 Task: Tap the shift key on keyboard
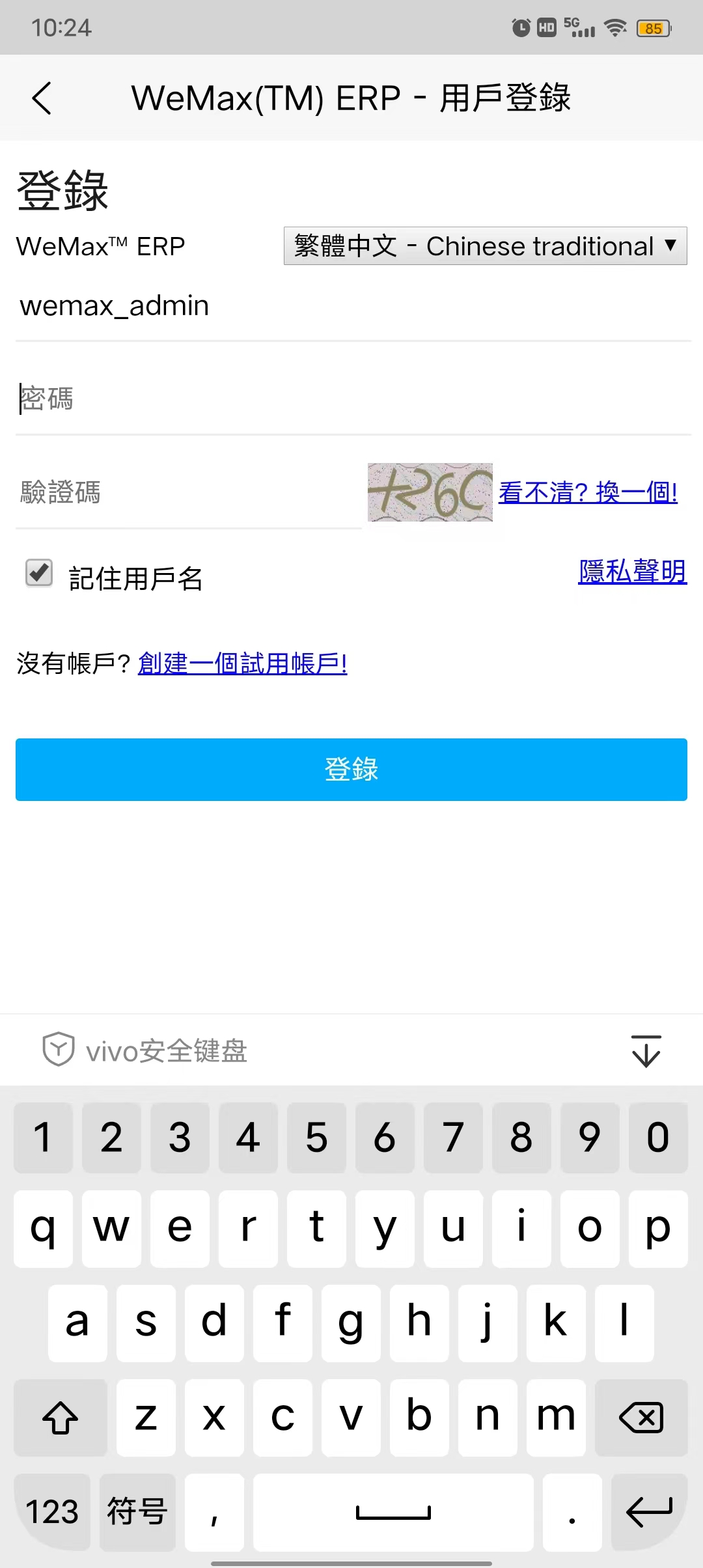(x=60, y=1417)
